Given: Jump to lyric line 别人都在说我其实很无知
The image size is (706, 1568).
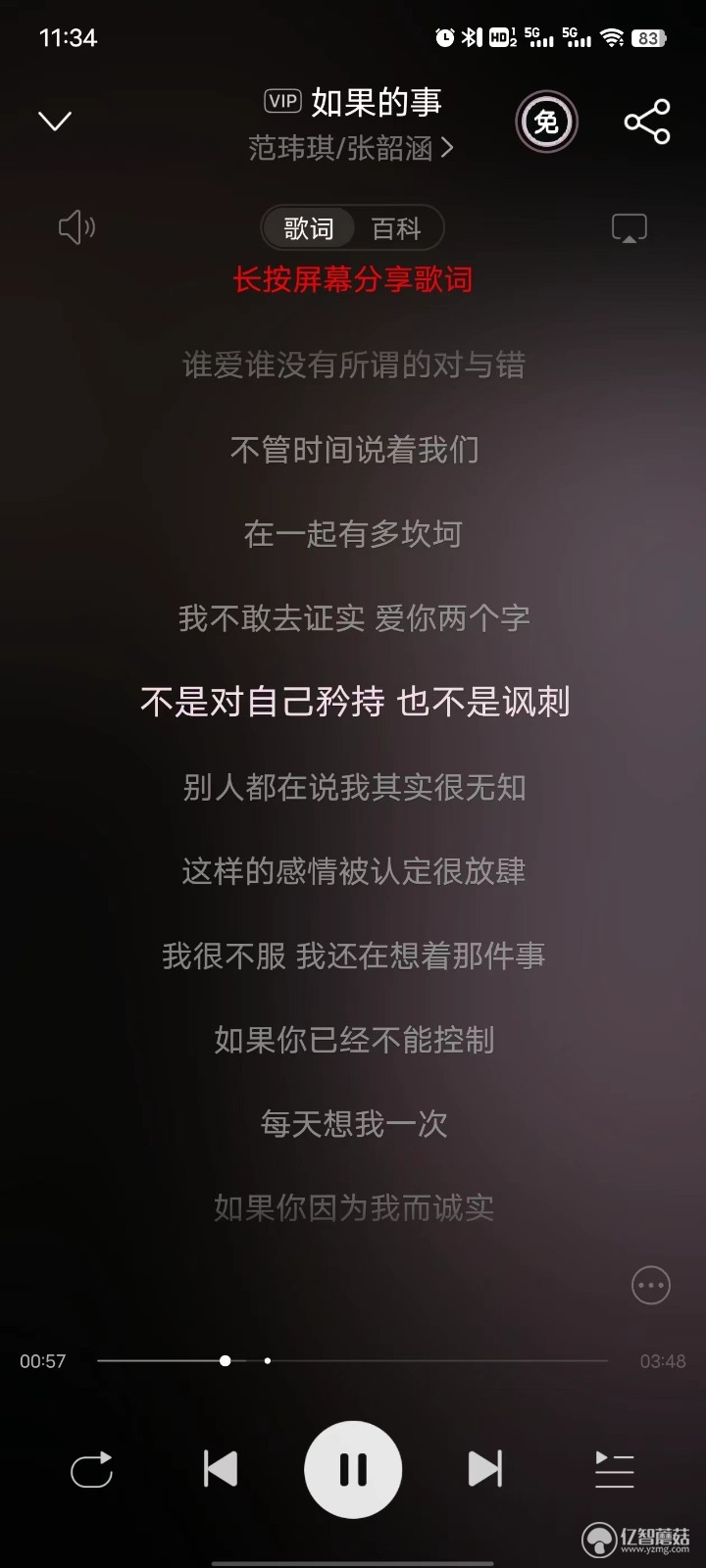Looking at the screenshot, I should (x=354, y=787).
